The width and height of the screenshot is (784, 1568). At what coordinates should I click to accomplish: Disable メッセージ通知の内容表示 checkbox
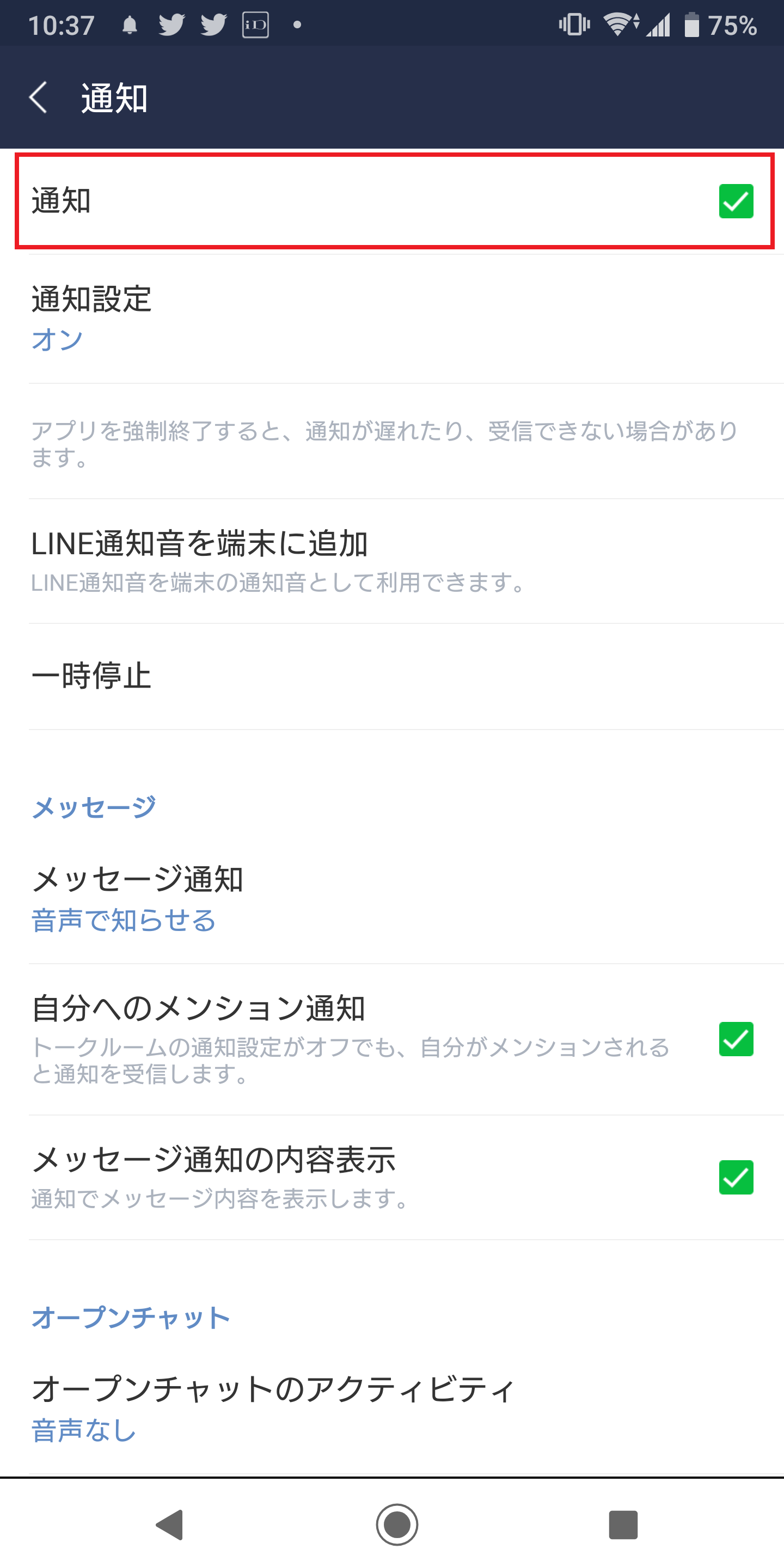736,1177
